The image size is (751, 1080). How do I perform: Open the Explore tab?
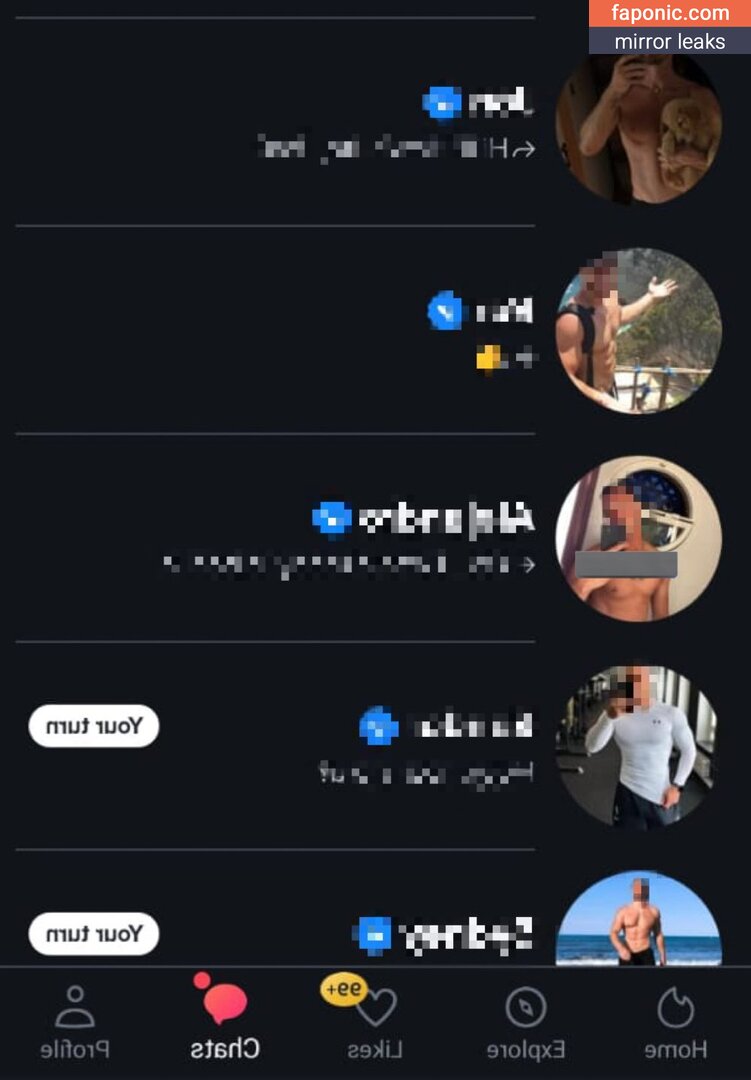click(x=526, y=1022)
